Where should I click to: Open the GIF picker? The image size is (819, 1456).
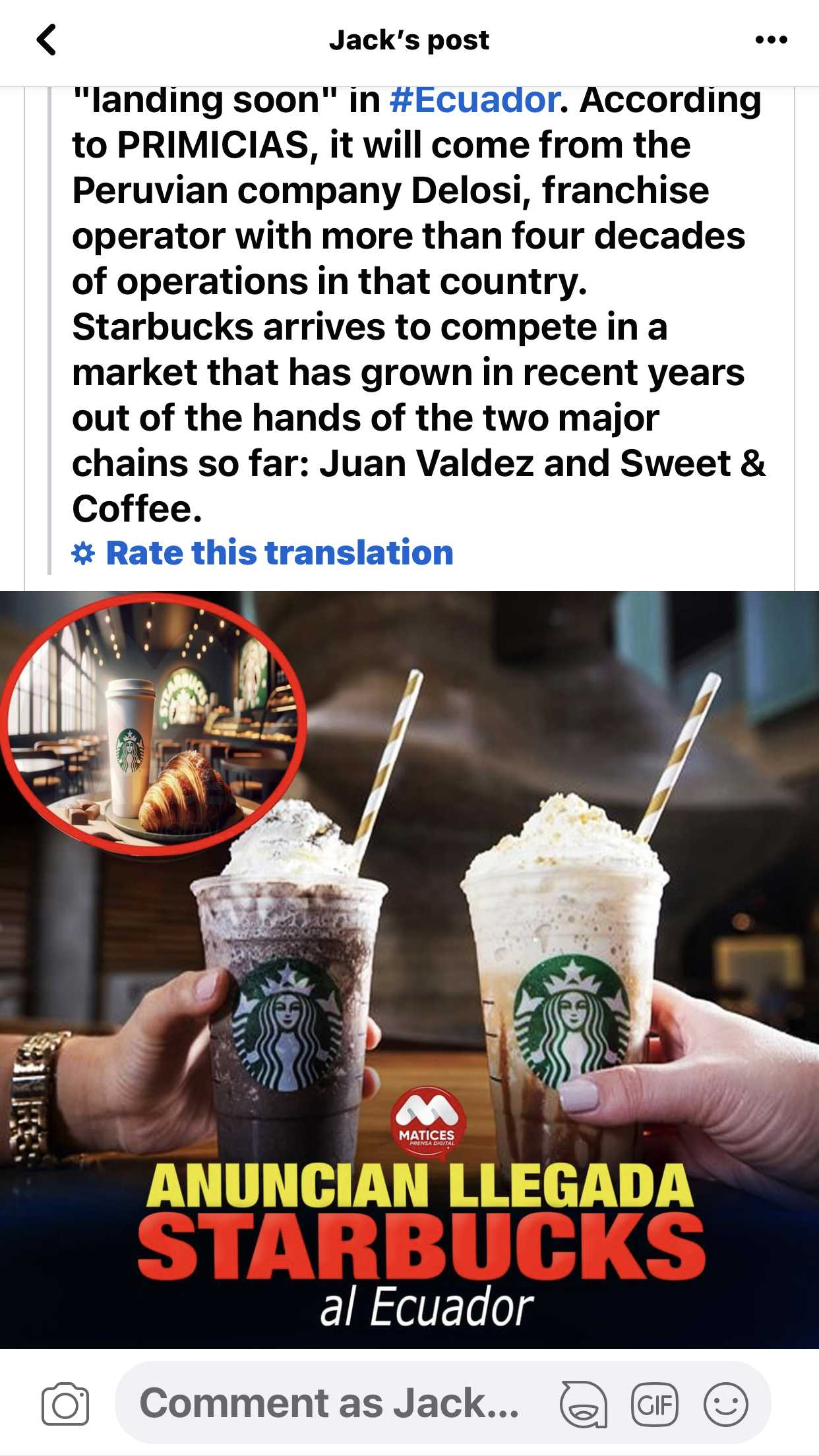654,1405
